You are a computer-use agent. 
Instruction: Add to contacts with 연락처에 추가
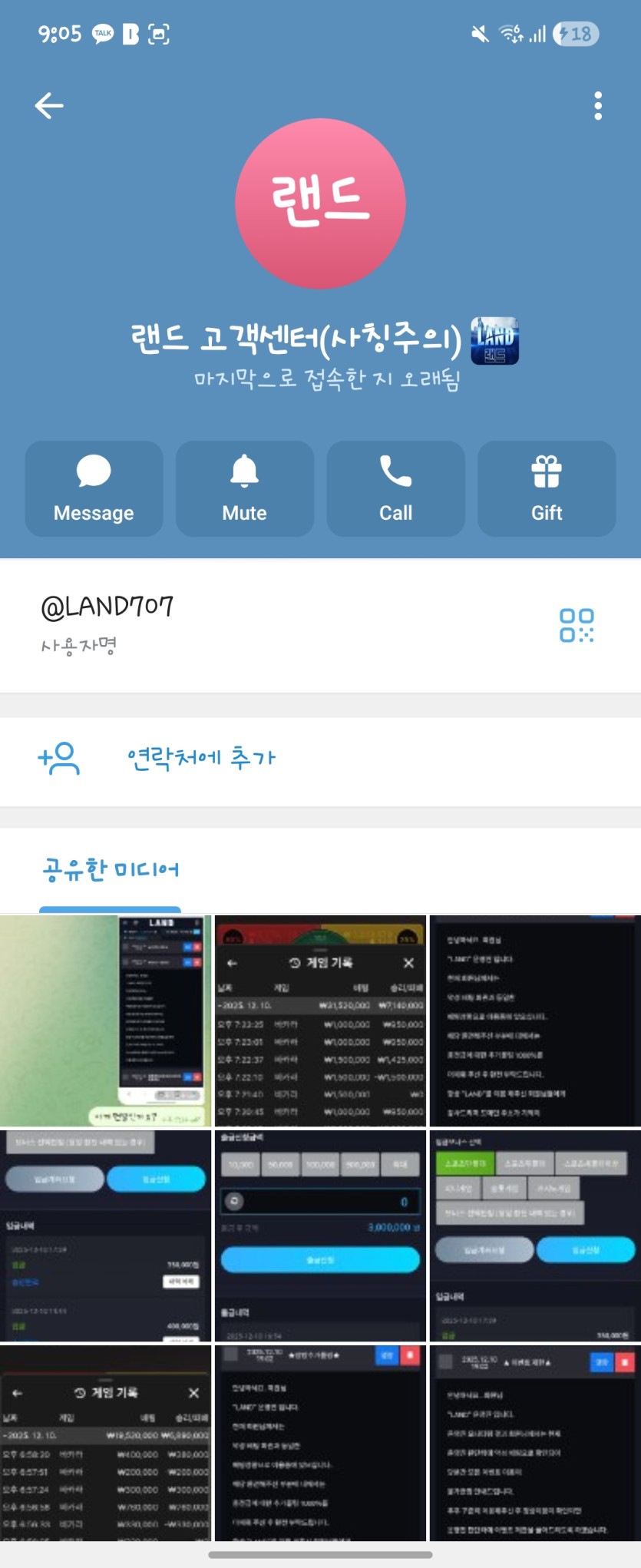(x=200, y=759)
